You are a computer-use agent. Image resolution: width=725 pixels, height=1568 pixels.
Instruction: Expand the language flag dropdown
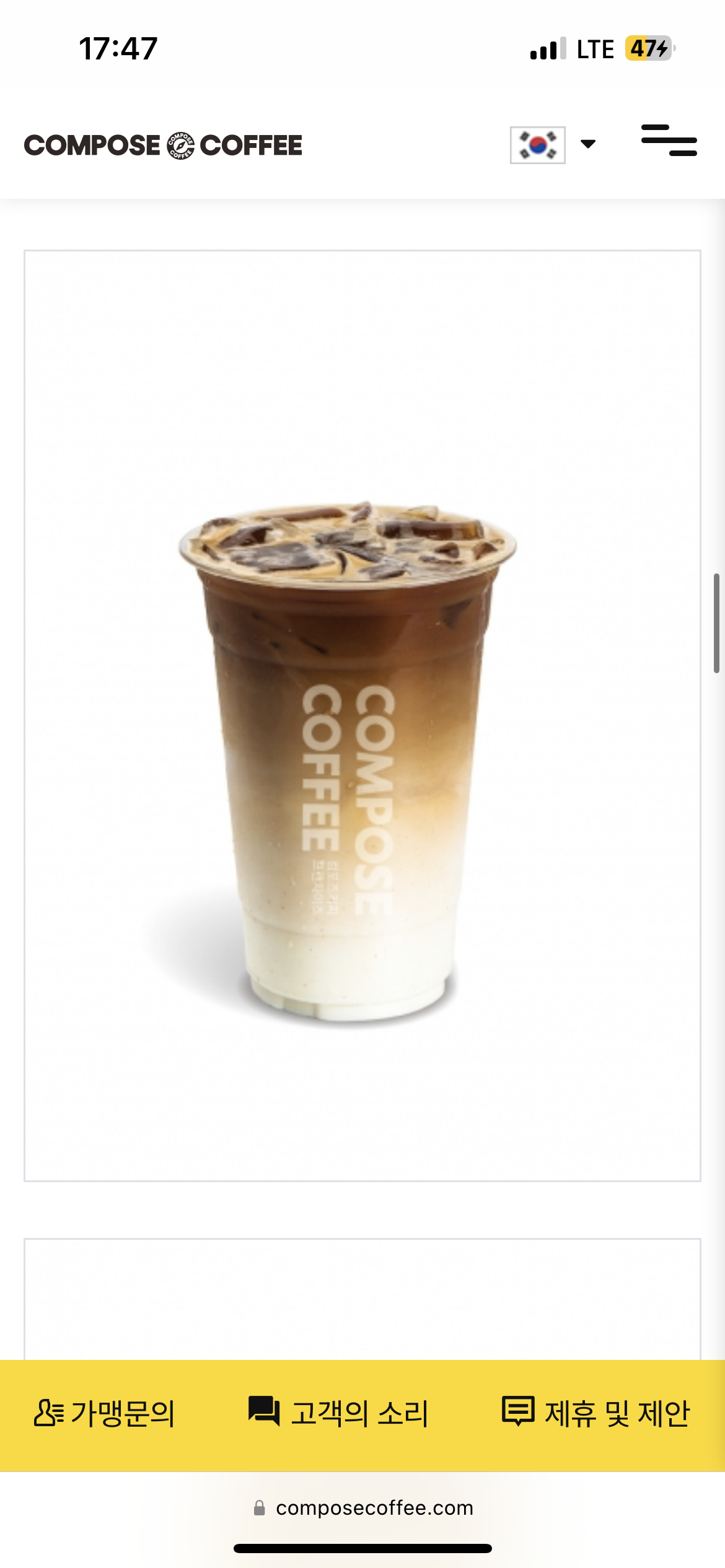[553, 145]
